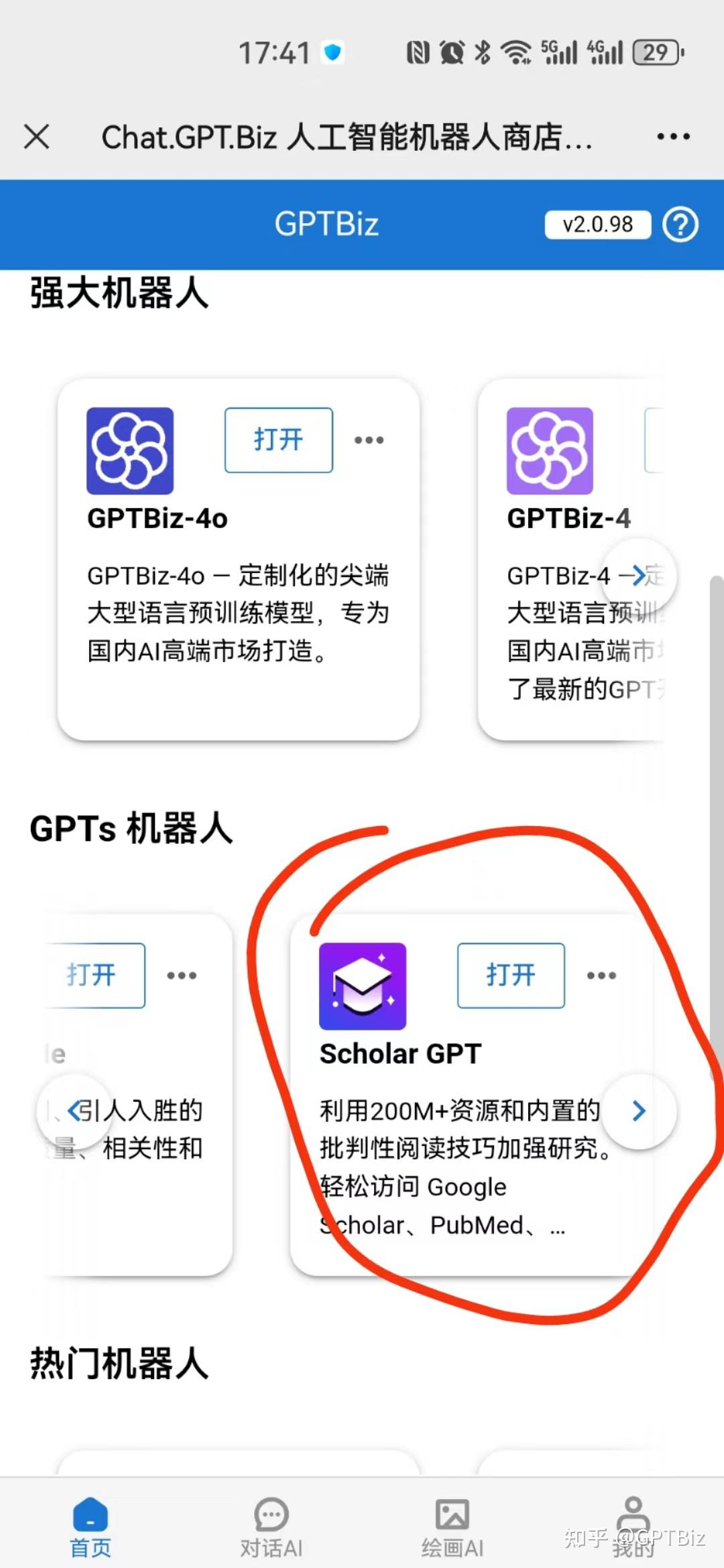The height and width of the screenshot is (1568, 724).
Task: Open the Scholar GPT options ellipsis
Action: [601, 976]
